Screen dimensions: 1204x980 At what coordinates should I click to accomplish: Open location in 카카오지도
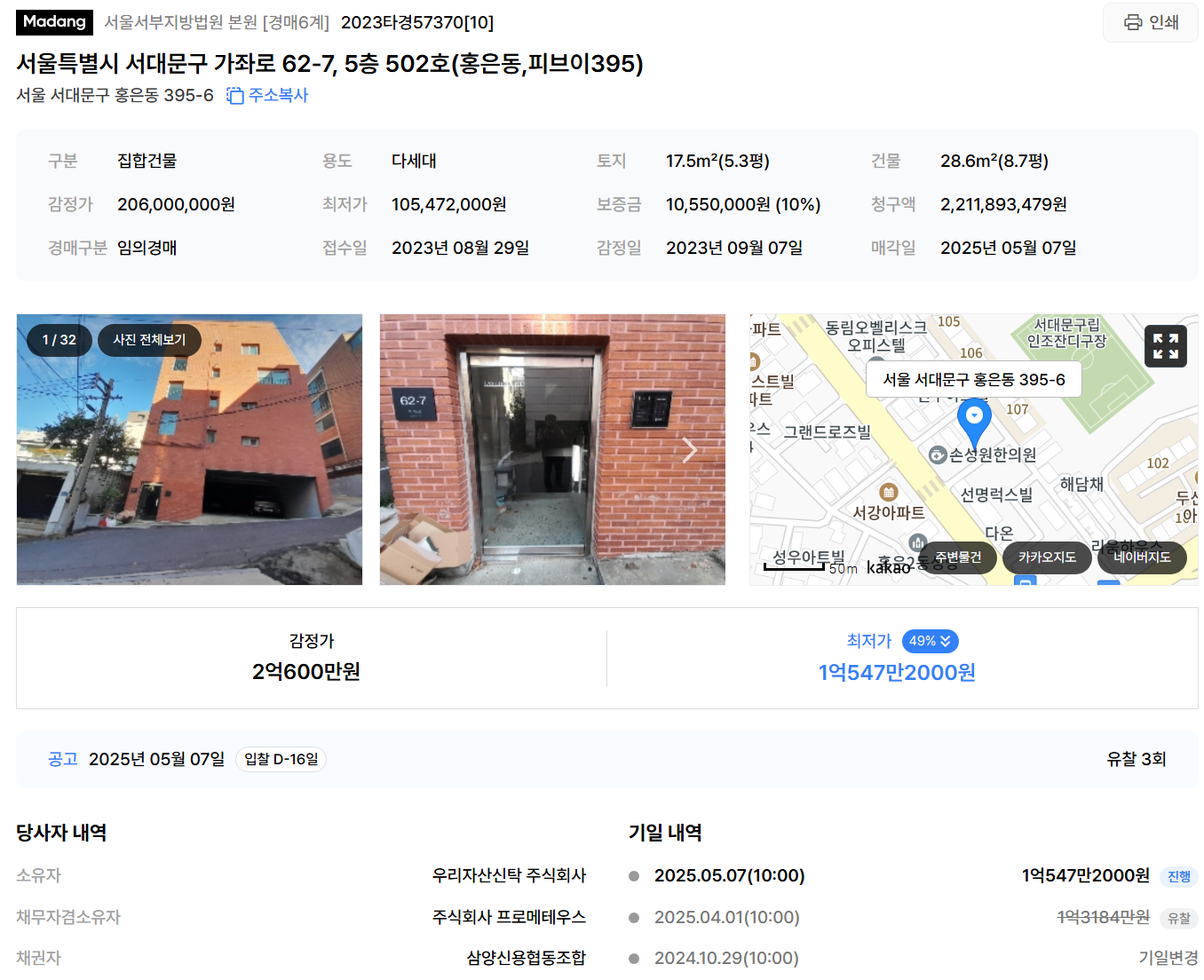(x=1047, y=557)
